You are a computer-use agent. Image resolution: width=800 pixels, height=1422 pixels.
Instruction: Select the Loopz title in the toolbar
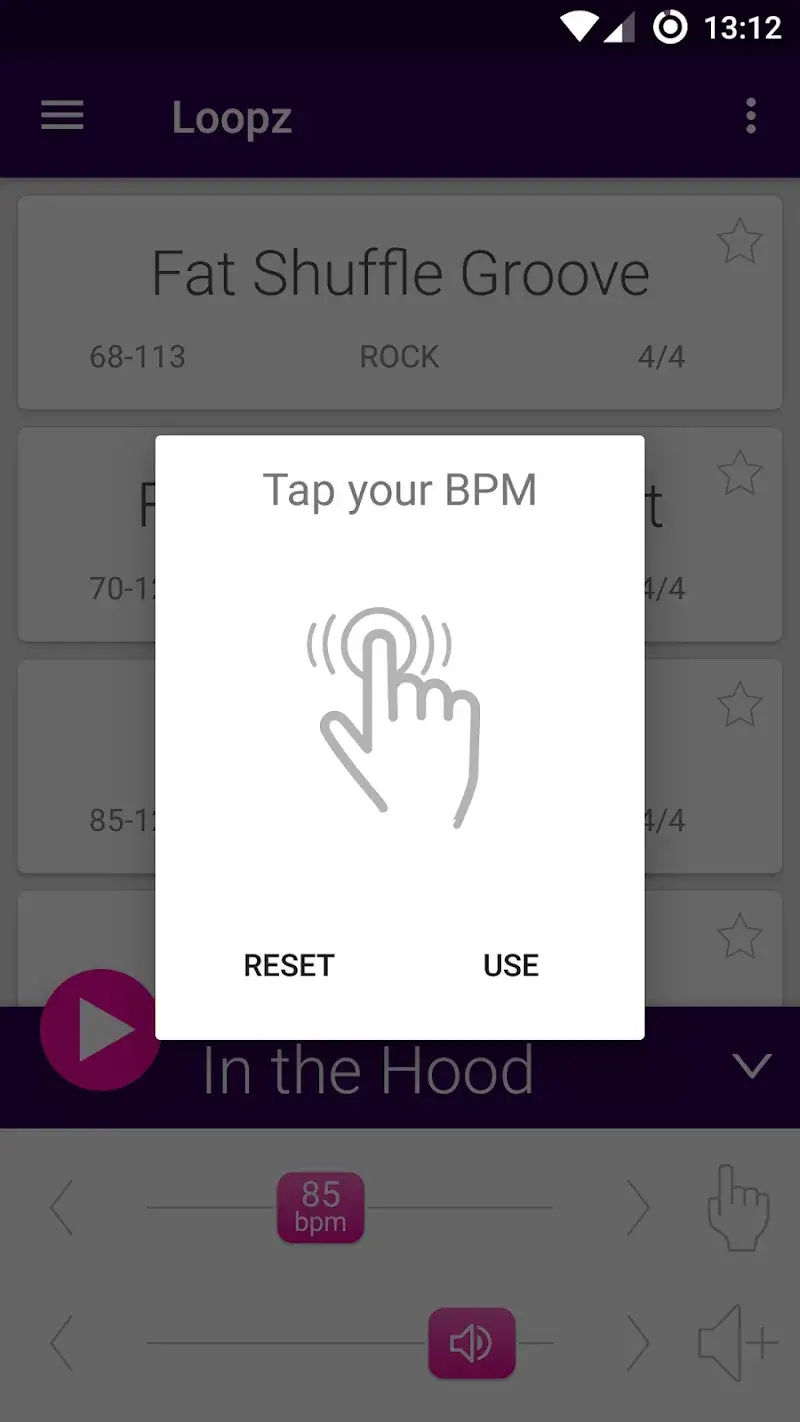[x=232, y=118]
